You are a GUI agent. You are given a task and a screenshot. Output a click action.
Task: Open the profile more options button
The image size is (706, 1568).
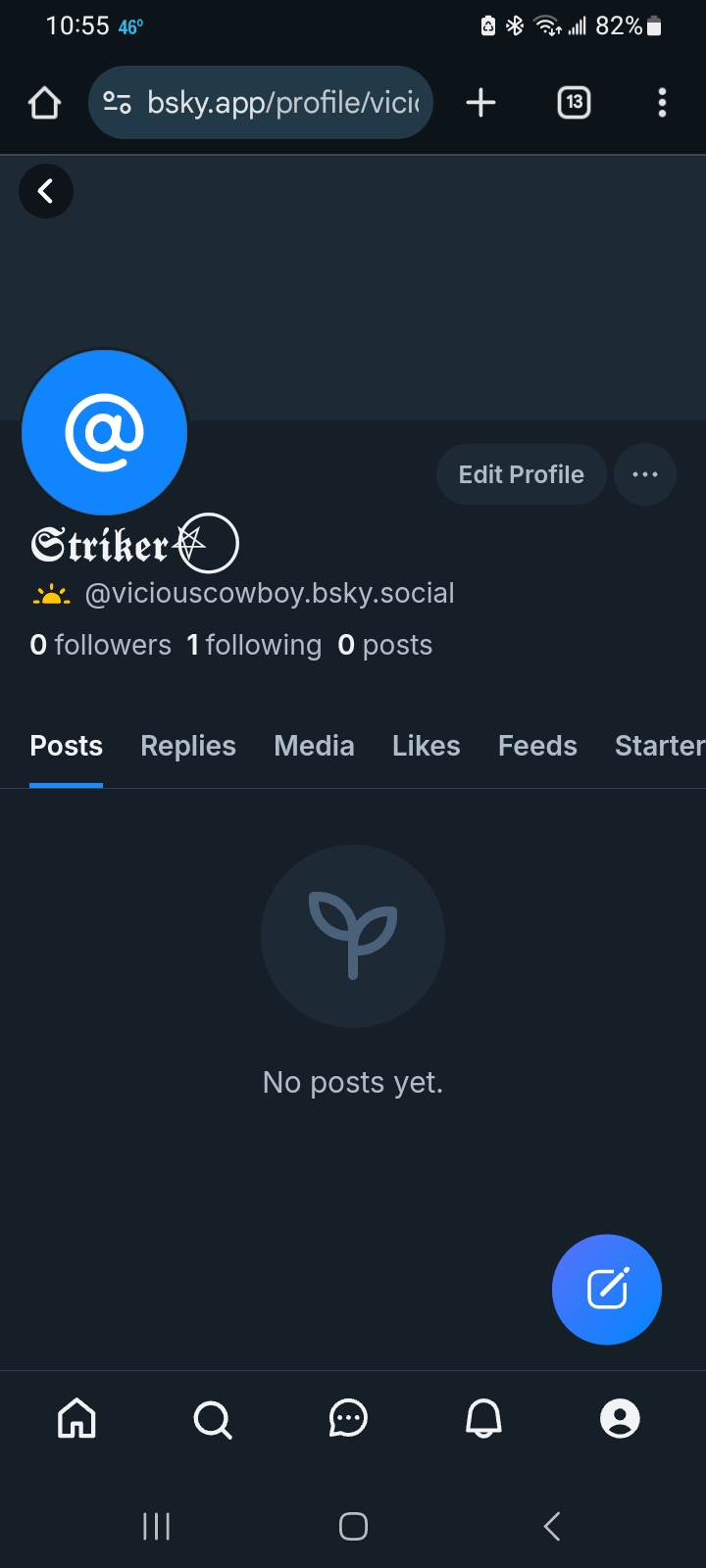644,474
